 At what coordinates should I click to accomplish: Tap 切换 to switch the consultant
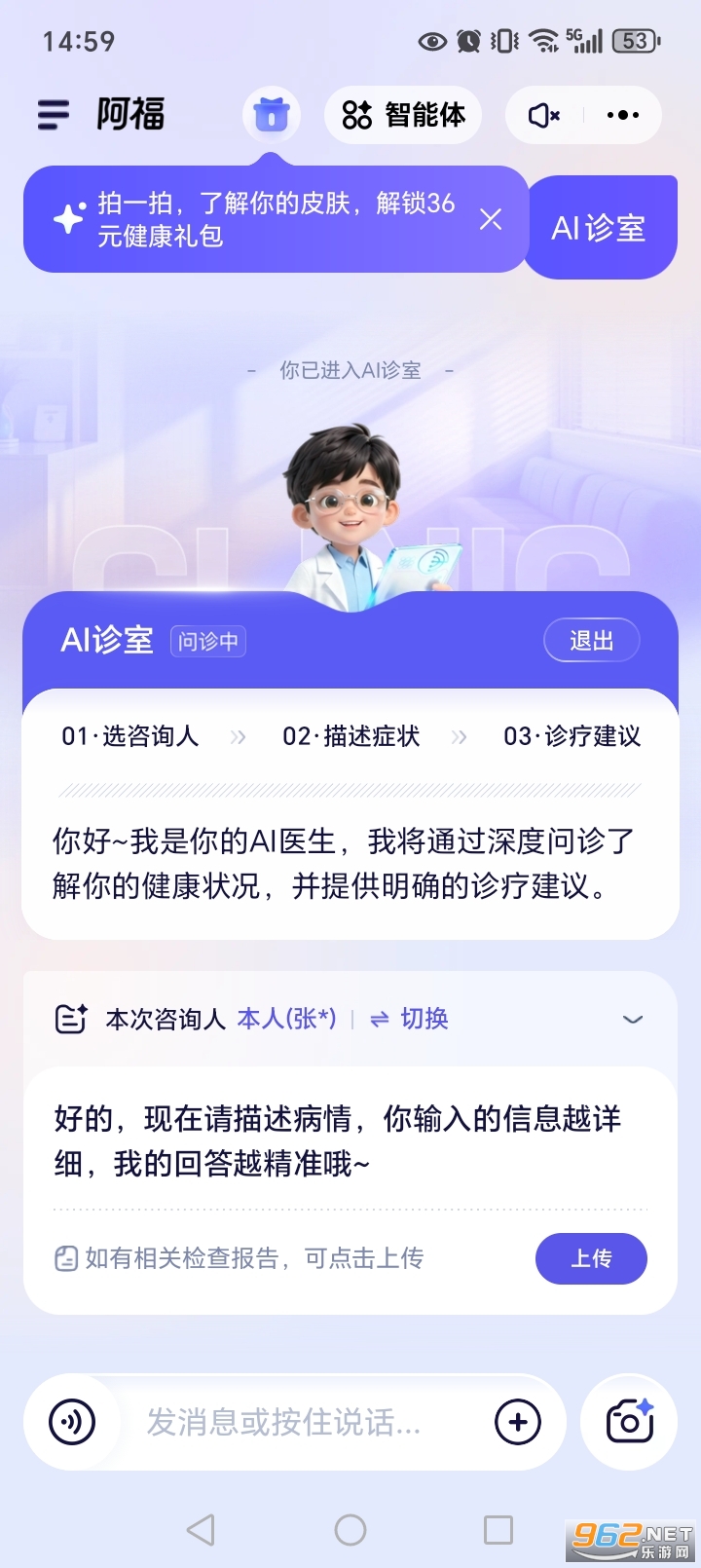[x=422, y=1019]
